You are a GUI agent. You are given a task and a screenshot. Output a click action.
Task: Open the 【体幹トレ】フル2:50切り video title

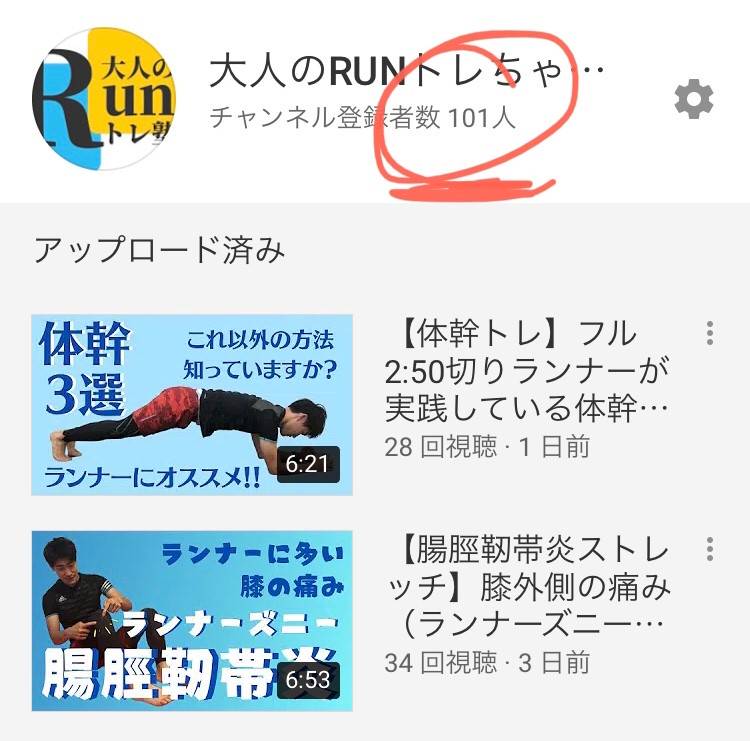[x=526, y=371]
